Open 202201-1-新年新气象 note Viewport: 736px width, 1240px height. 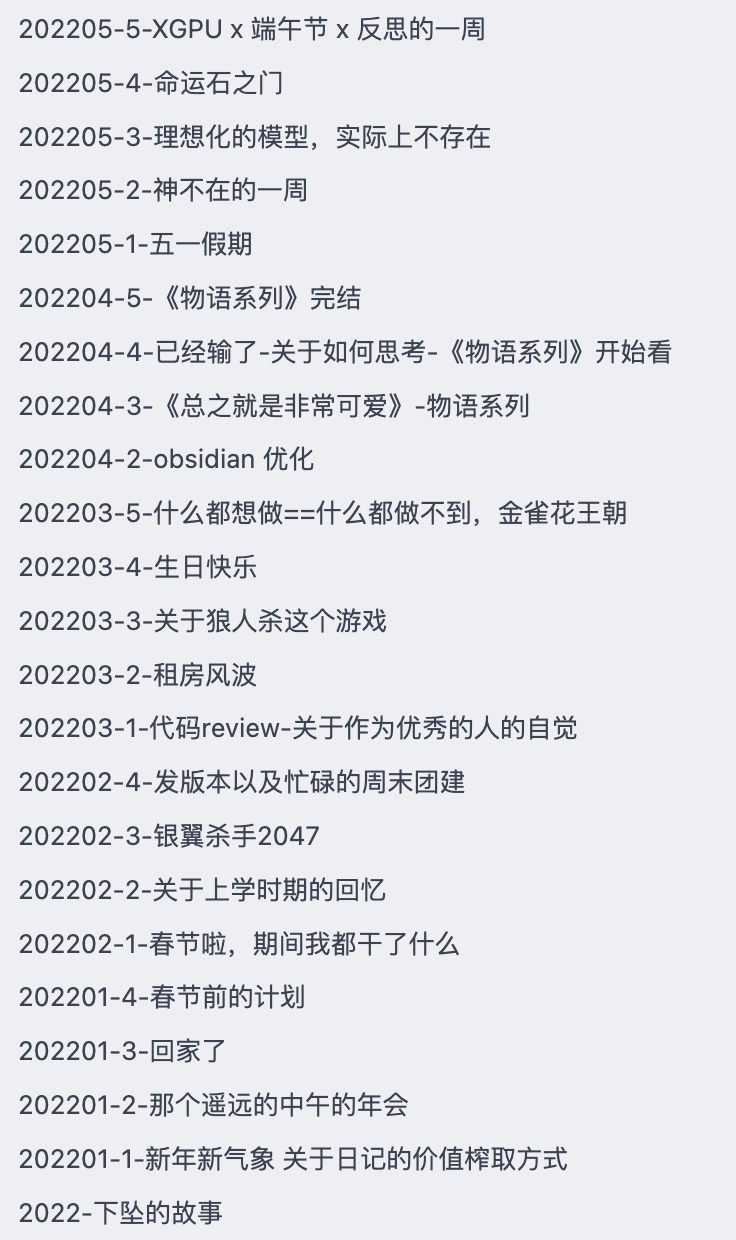292,1159
